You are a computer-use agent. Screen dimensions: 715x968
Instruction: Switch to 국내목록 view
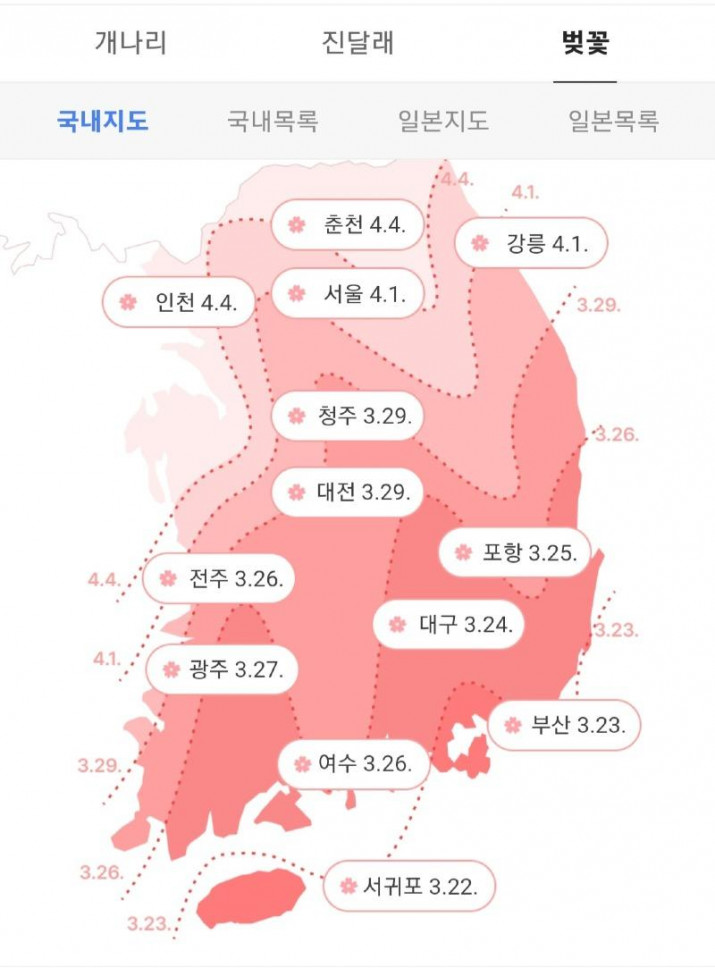coord(272,122)
